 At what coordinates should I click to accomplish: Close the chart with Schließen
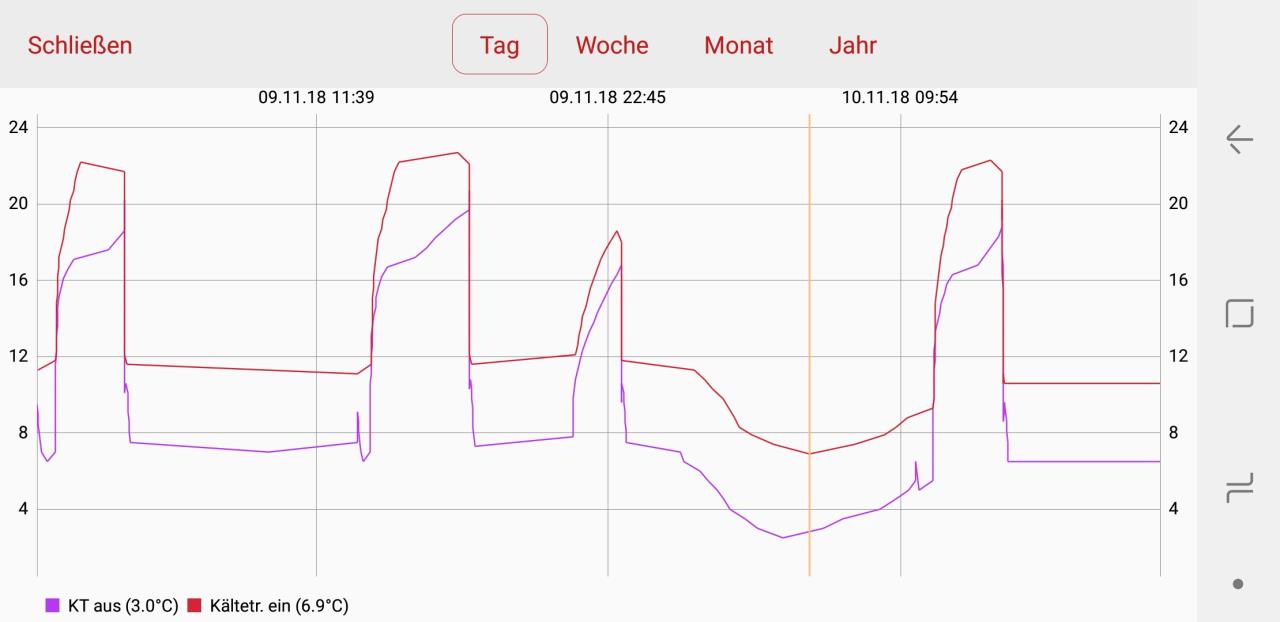tap(80, 45)
